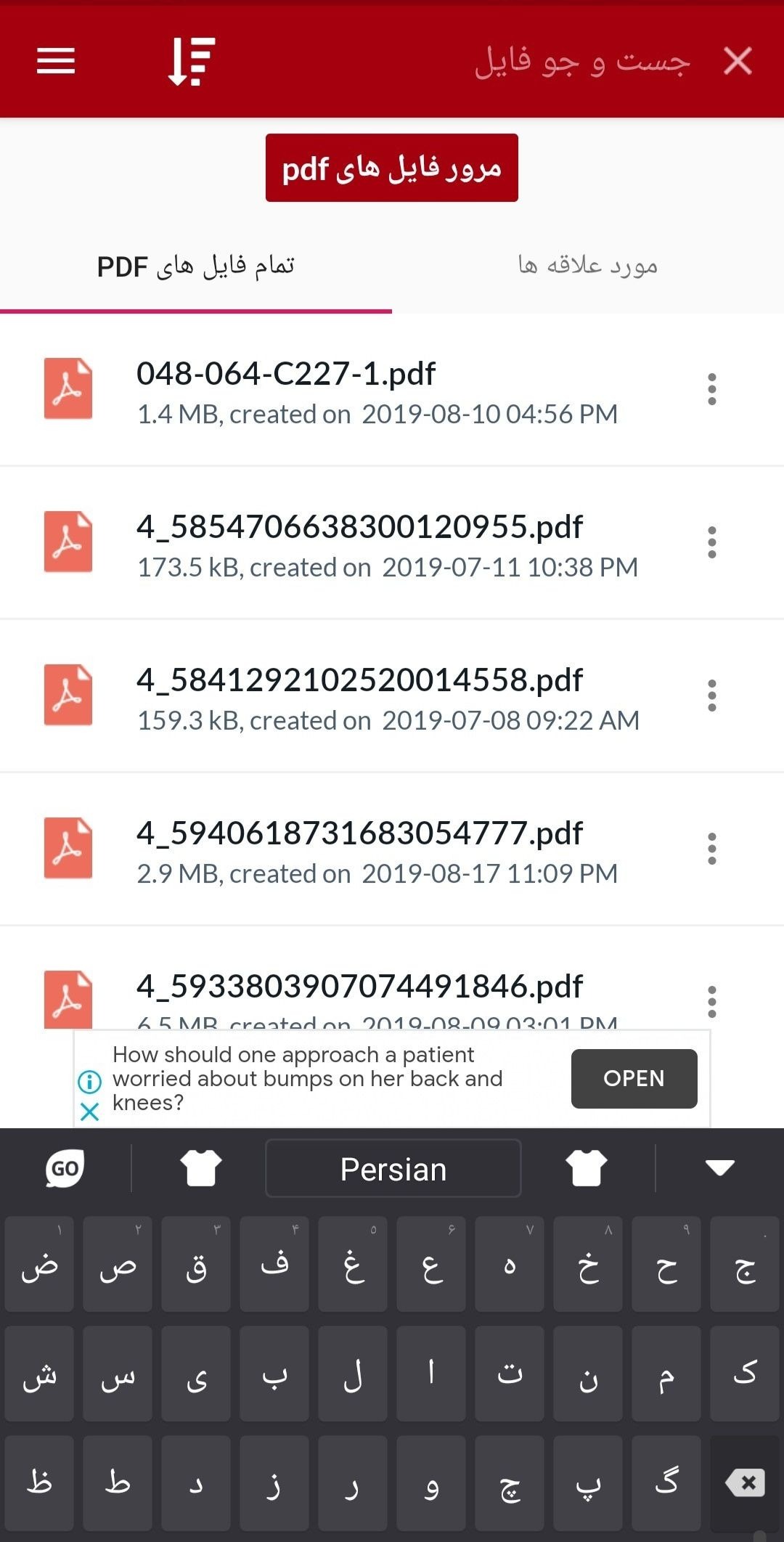Show more options for 4_5854706638300120955.pdf
The image size is (784, 1542).
click(712, 542)
